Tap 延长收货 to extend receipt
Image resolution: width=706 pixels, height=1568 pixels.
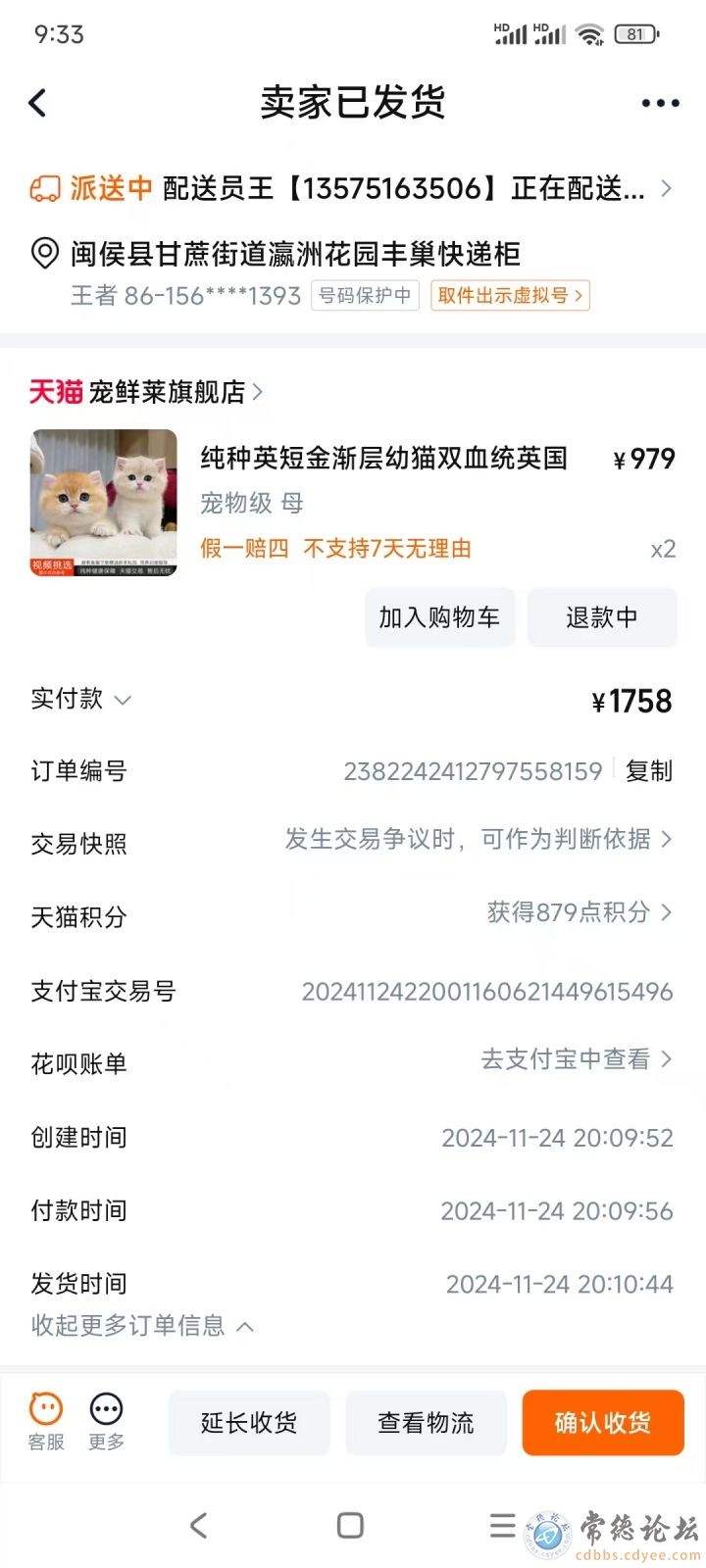pyautogui.click(x=249, y=1423)
